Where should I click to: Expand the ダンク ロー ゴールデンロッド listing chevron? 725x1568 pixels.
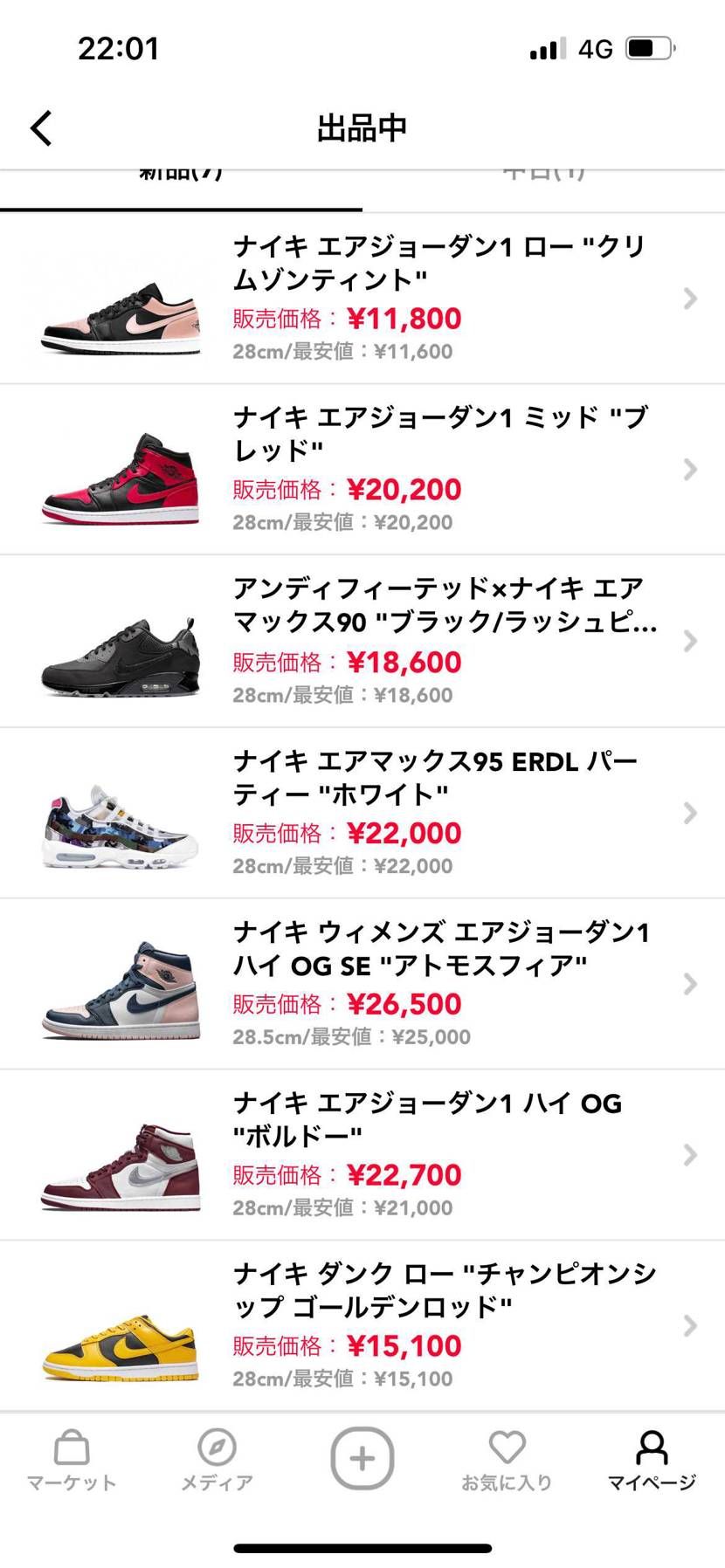tap(689, 1326)
